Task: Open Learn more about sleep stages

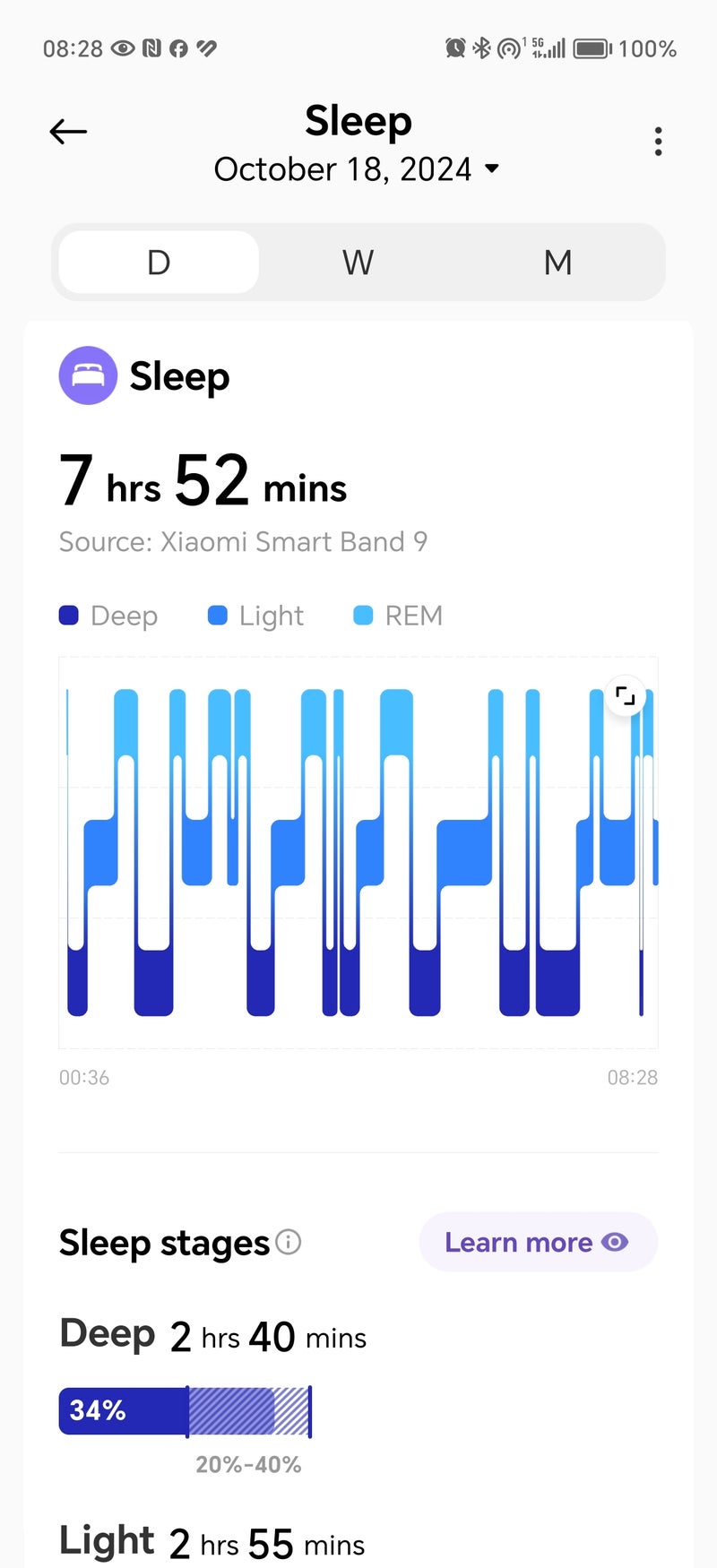Action: (x=538, y=1242)
